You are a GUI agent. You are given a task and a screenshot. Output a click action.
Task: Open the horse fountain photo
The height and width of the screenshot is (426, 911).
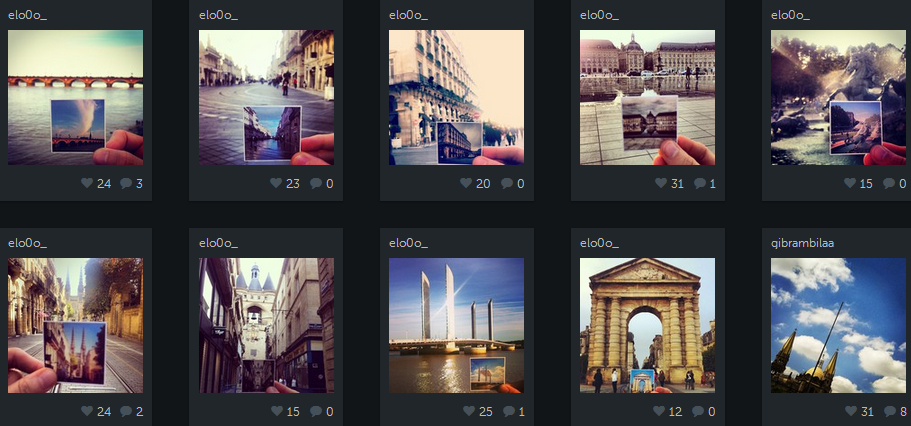(838, 97)
